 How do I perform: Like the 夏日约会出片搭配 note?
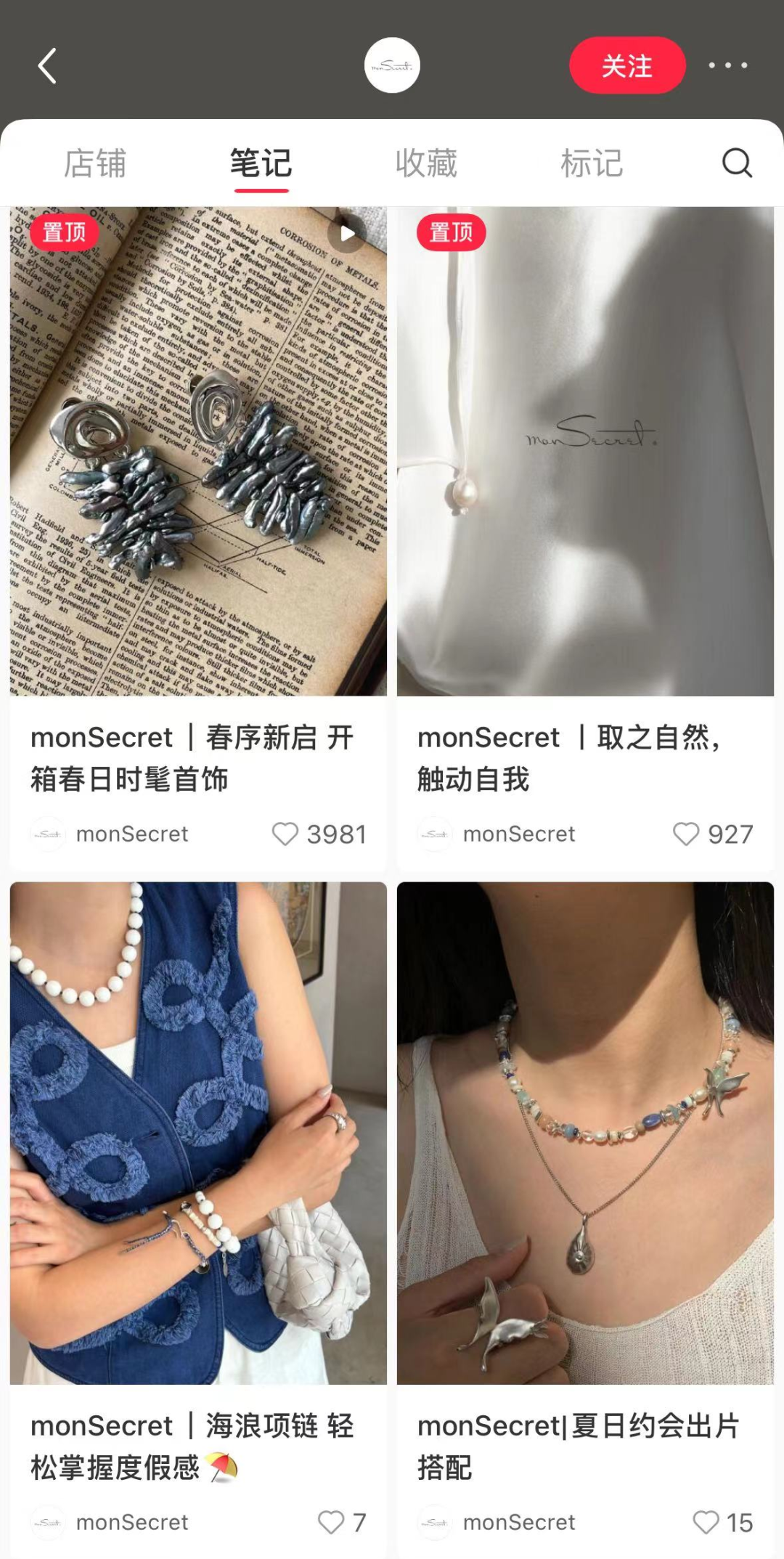click(x=706, y=1522)
